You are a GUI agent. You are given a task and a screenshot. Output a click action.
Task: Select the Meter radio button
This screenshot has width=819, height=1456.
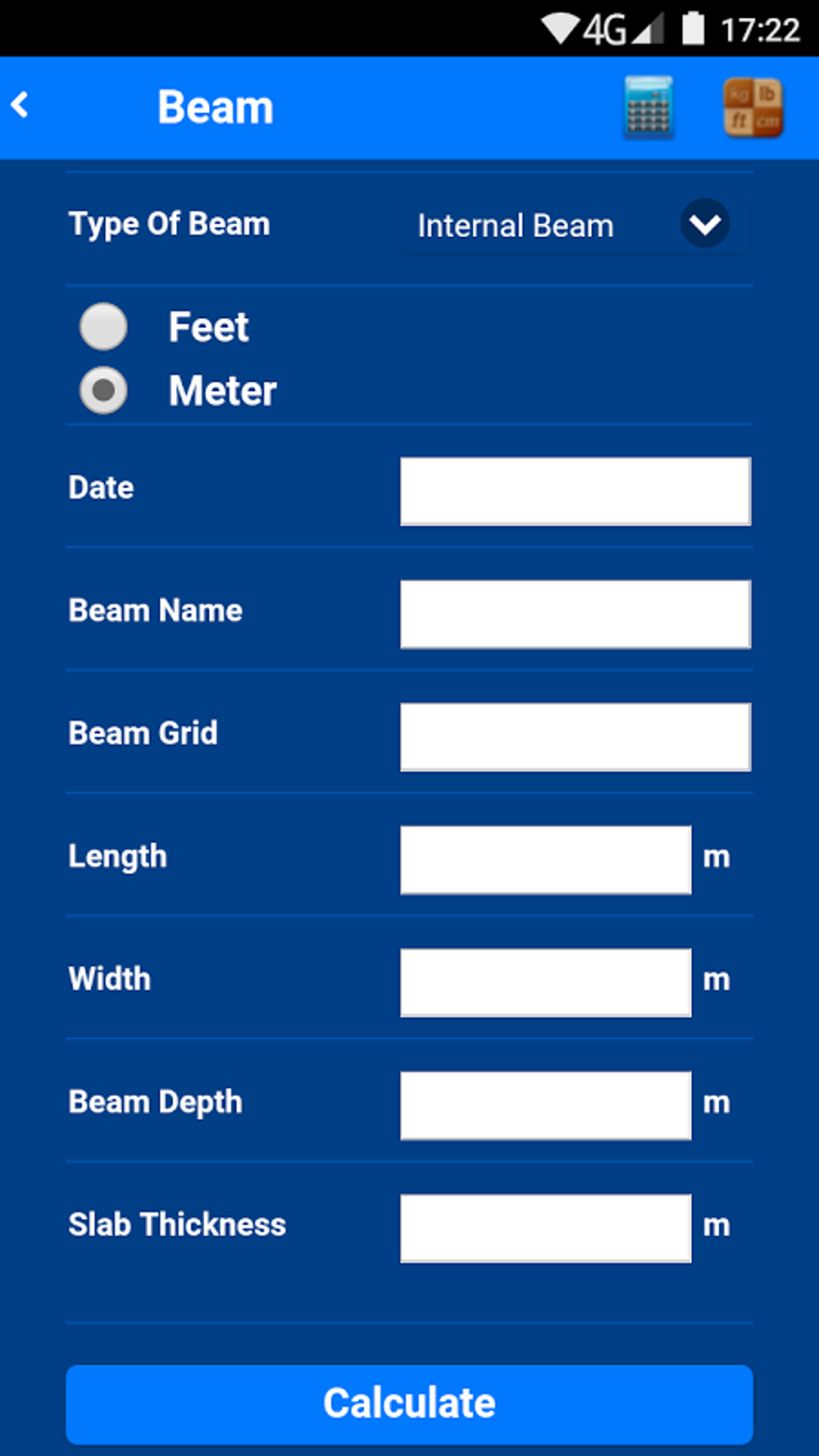(x=102, y=390)
